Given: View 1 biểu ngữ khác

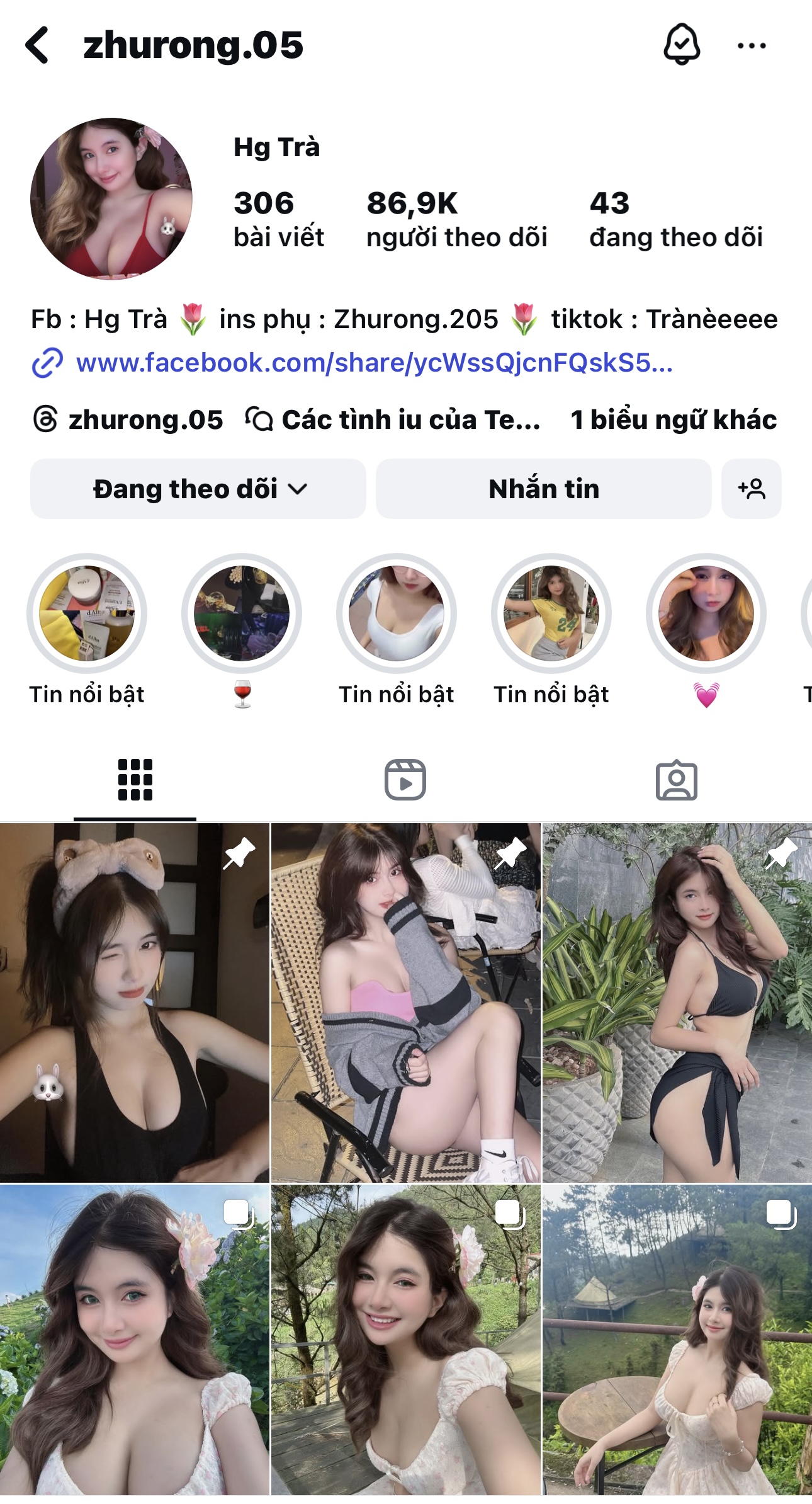Looking at the screenshot, I should coord(674,420).
